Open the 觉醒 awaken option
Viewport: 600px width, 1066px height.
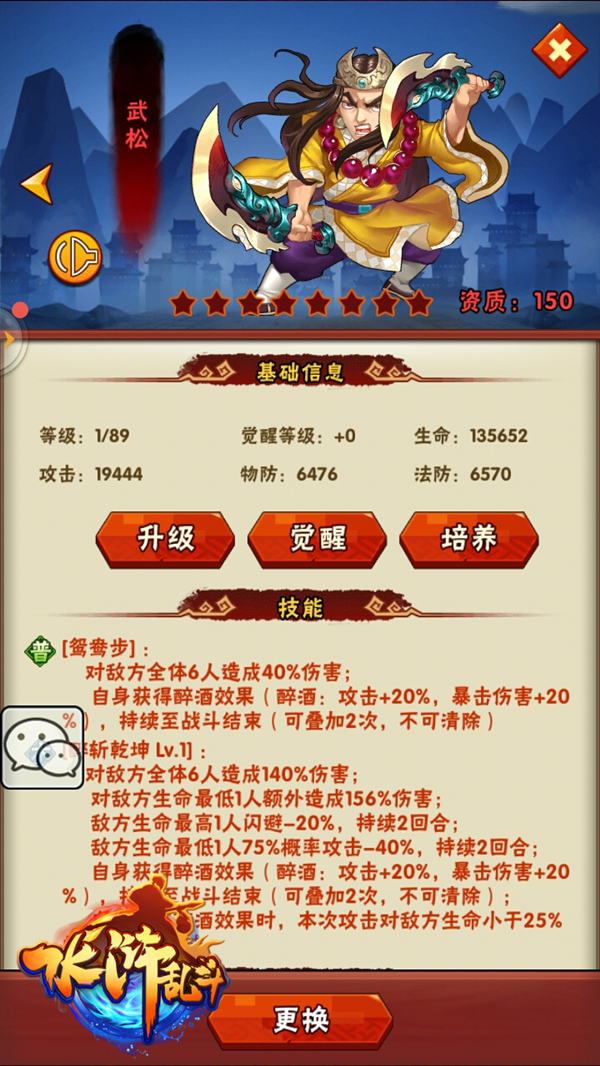pos(317,539)
